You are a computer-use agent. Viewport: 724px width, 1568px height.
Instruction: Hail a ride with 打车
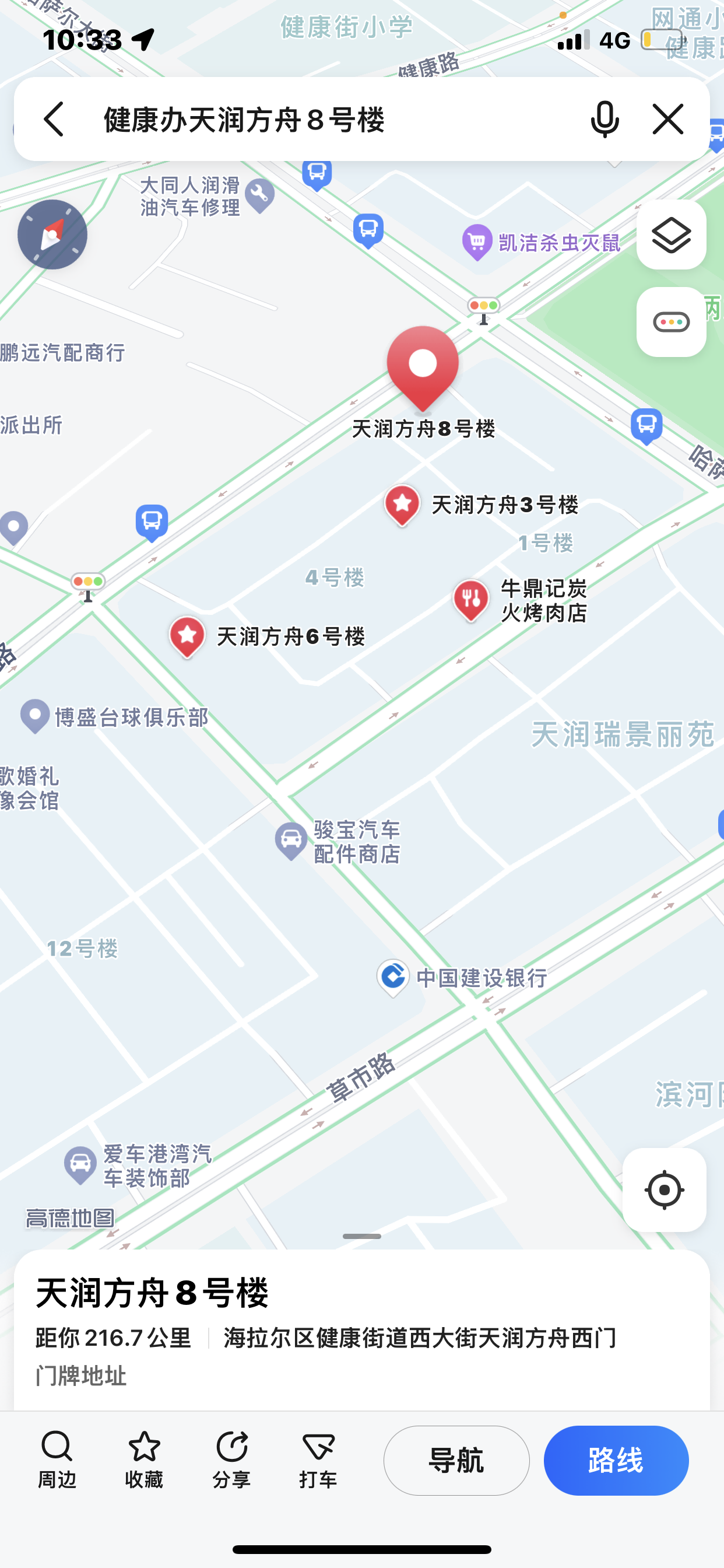pyautogui.click(x=318, y=1459)
